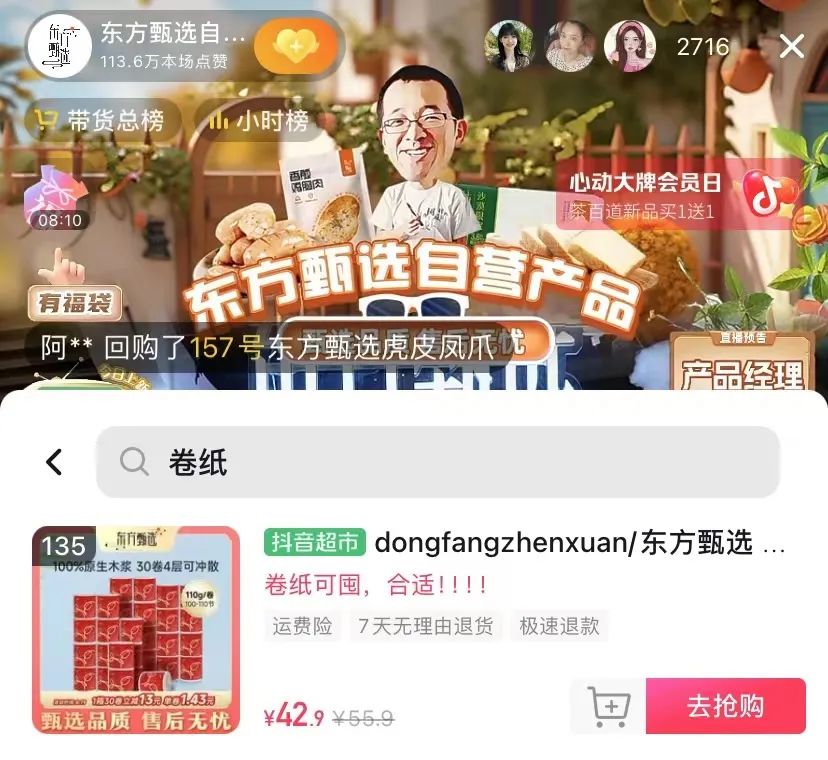828x760 pixels.
Task: Go back from the product search panel
Action: point(54,462)
